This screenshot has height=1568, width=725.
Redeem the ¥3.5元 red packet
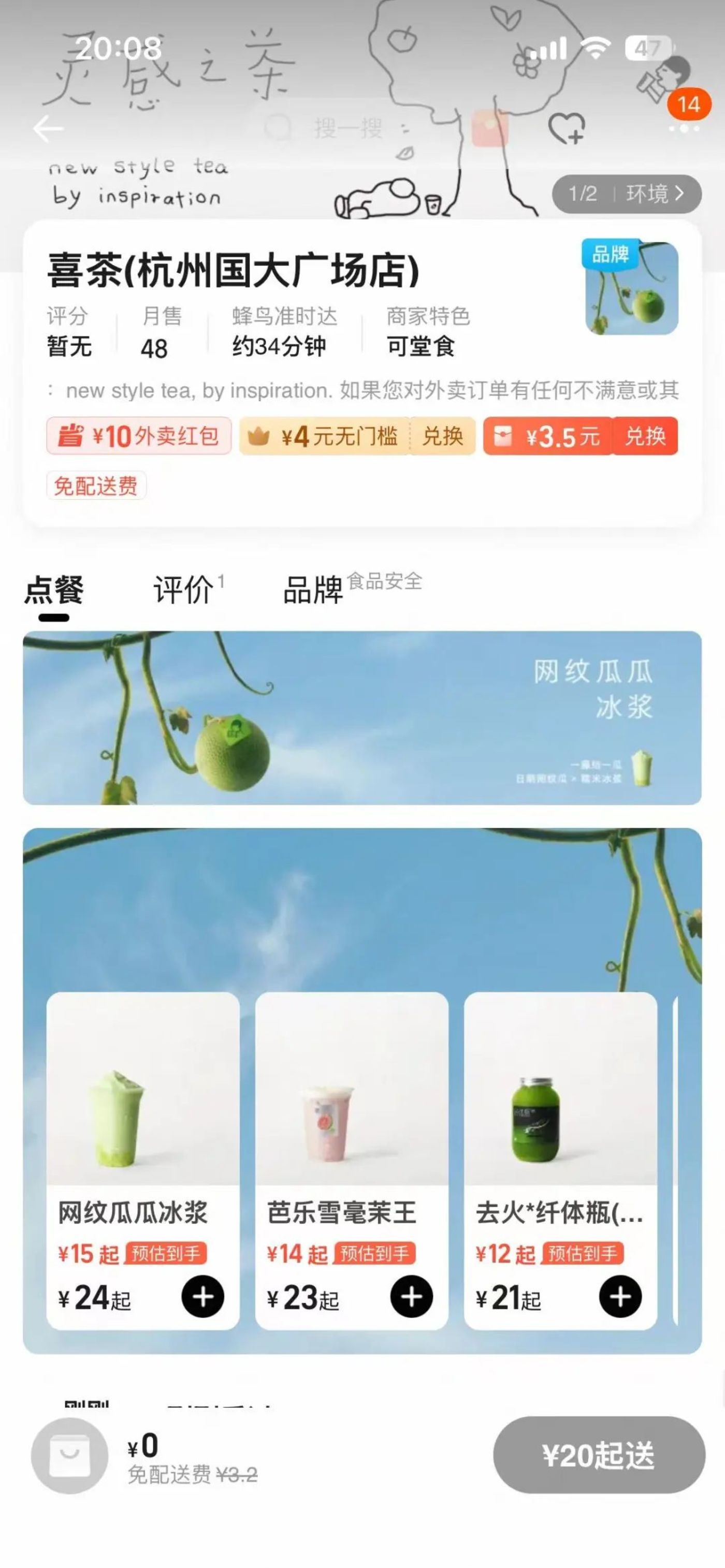point(645,436)
